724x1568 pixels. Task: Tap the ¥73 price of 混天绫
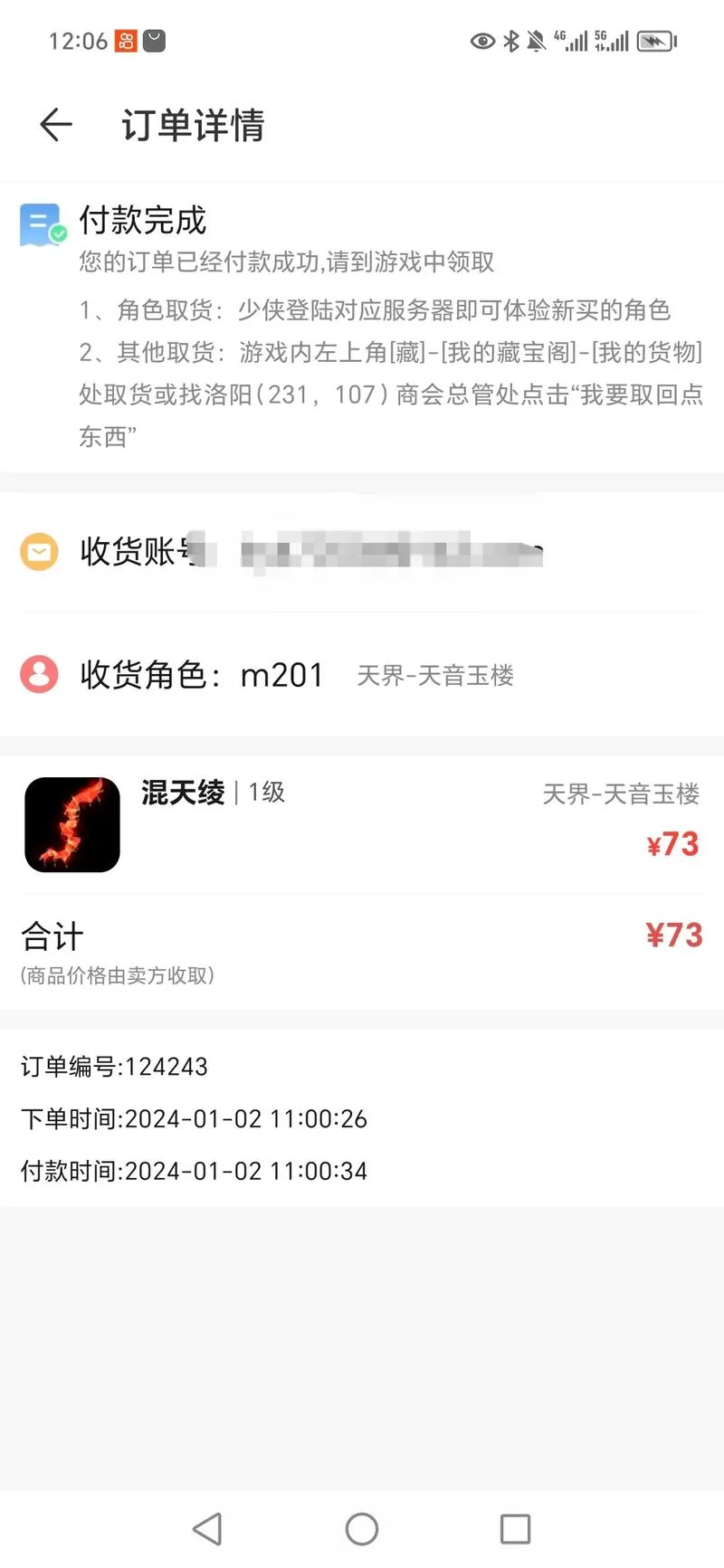point(673,844)
